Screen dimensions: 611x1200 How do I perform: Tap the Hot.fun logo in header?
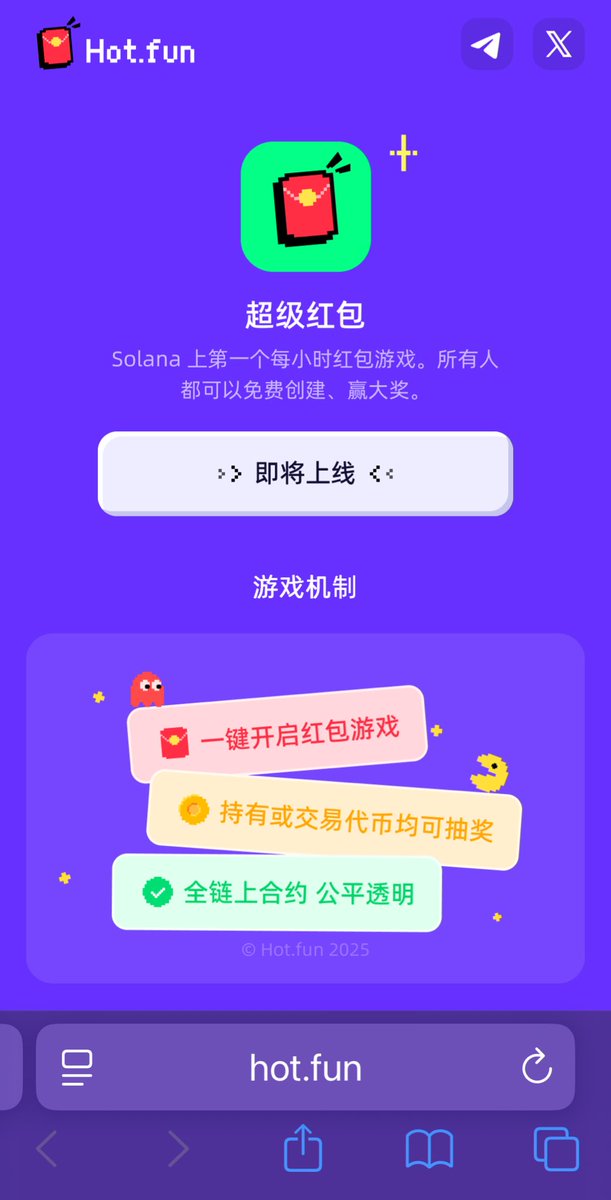(x=116, y=46)
